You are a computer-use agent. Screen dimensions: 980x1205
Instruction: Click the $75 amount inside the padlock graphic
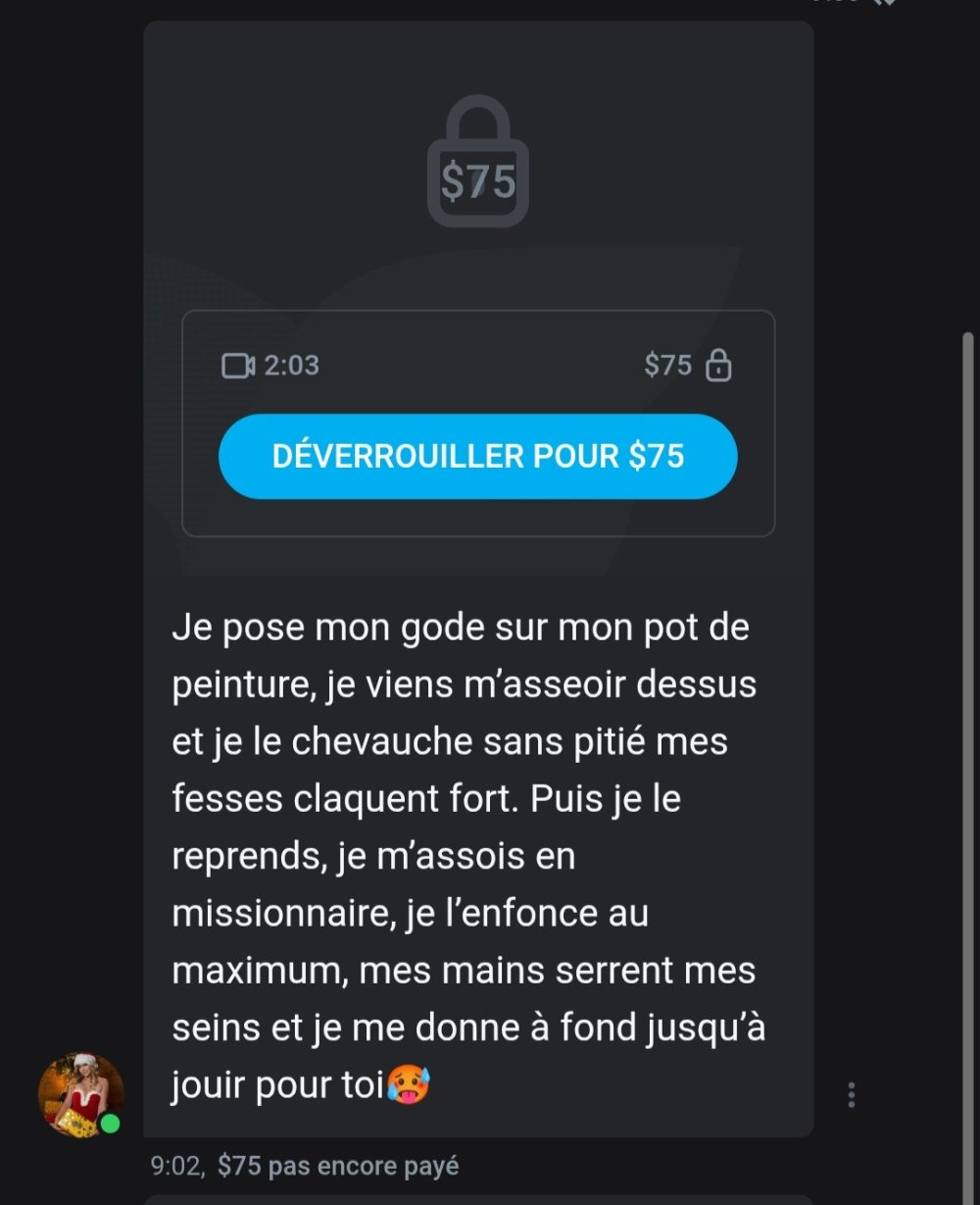(x=478, y=181)
